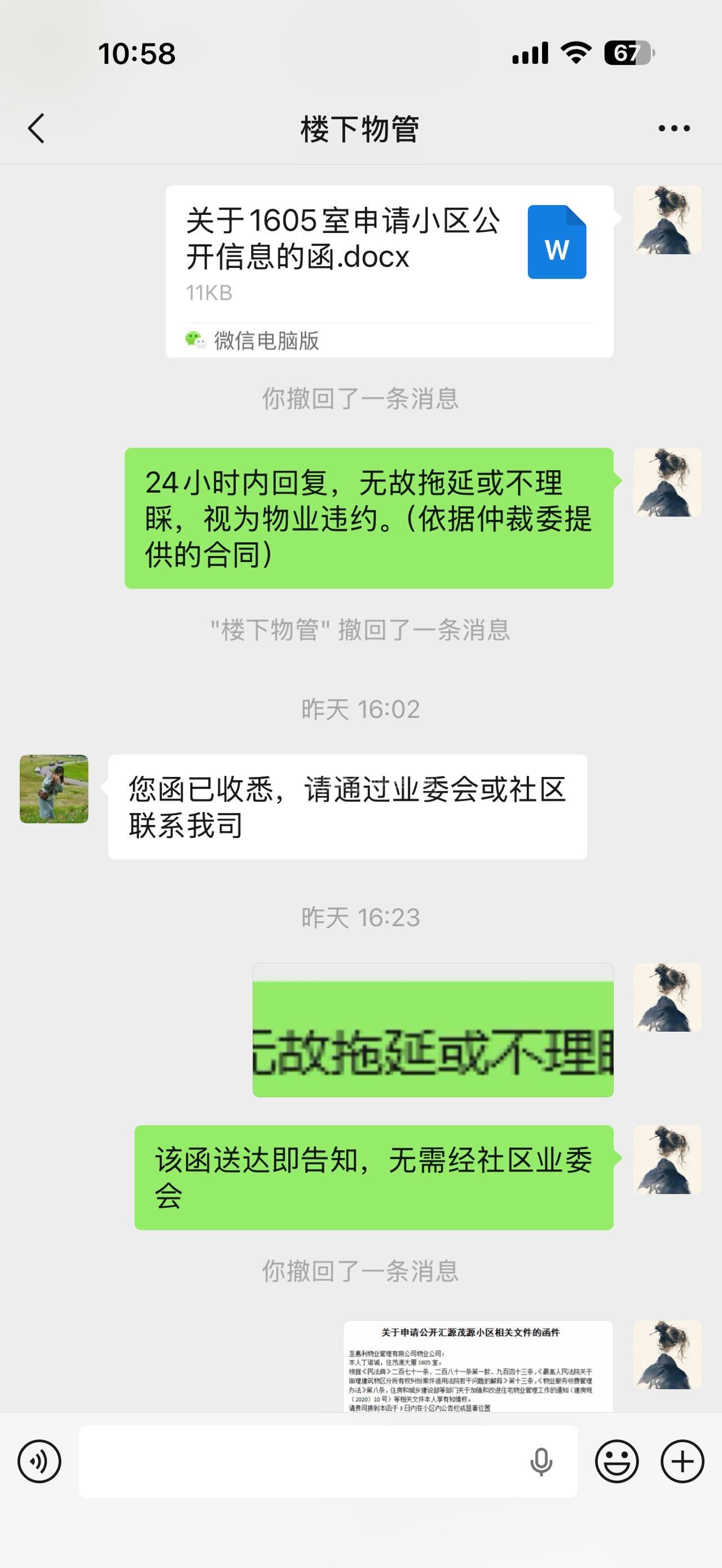The width and height of the screenshot is (722, 1568).
Task: Go back to the chat list
Action: point(37,129)
